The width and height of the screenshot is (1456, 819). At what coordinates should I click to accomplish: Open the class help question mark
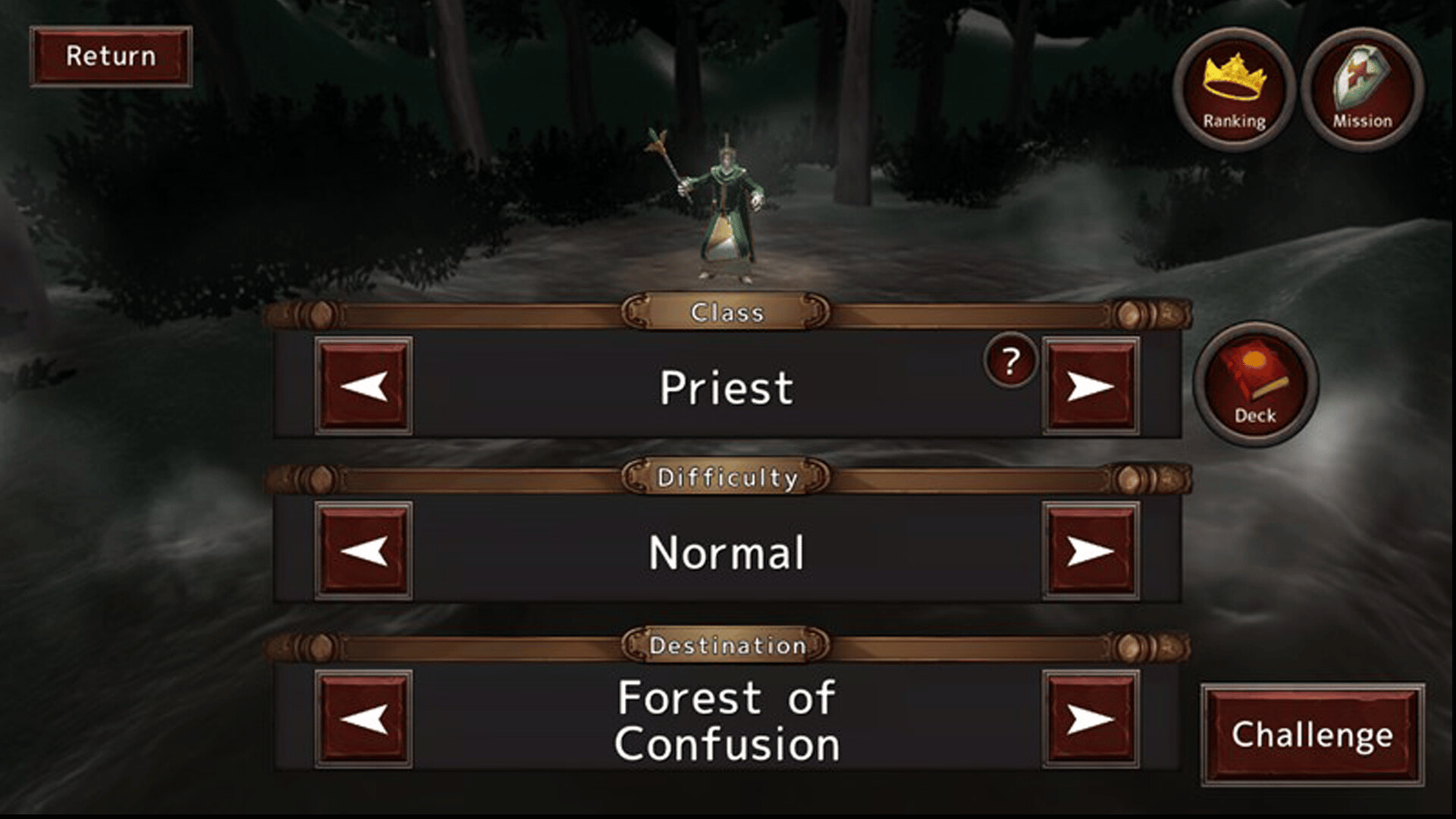coord(1010,362)
